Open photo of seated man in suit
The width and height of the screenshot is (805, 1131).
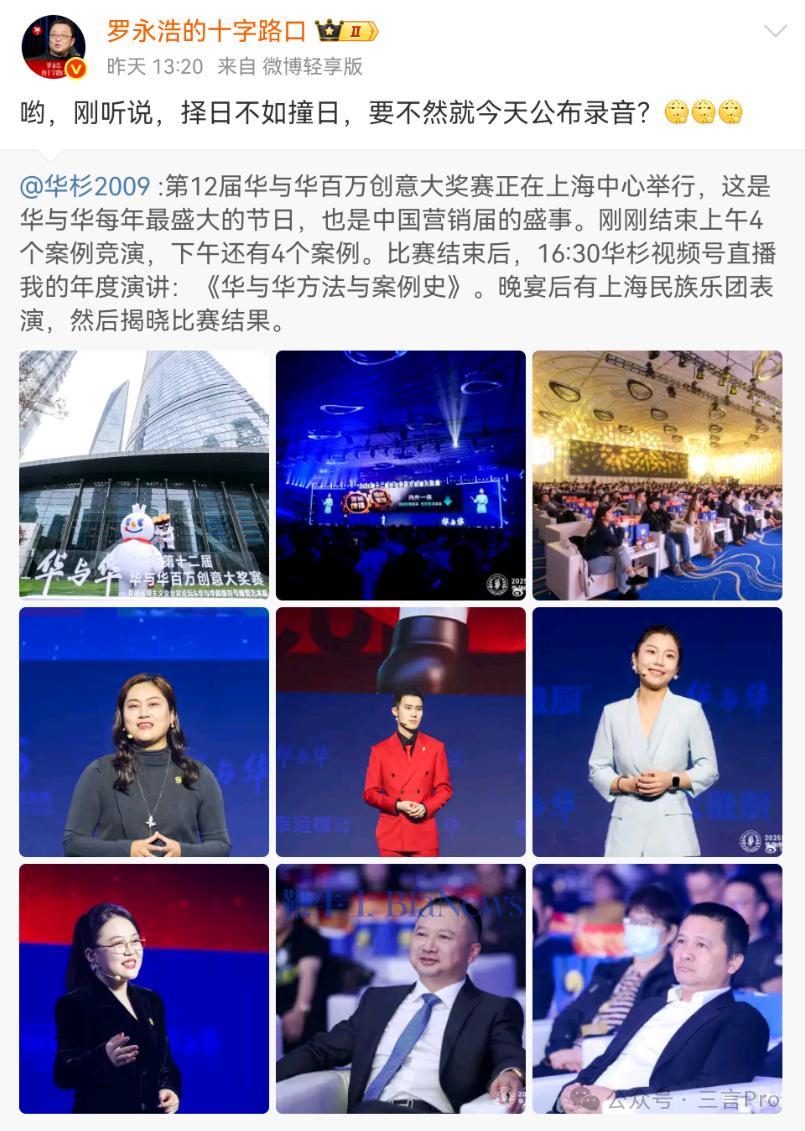coord(399,990)
